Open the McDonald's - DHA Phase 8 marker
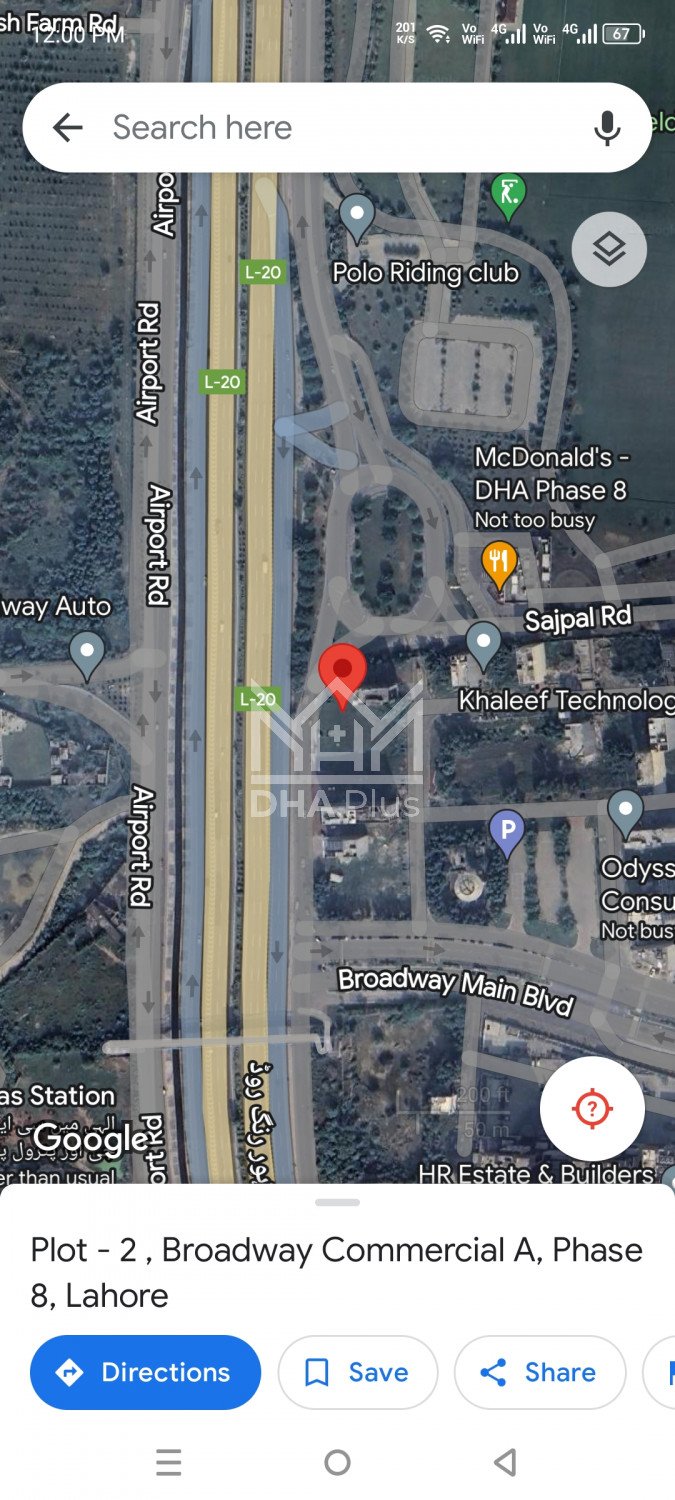This screenshot has height=1500, width=675. click(499, 562)
